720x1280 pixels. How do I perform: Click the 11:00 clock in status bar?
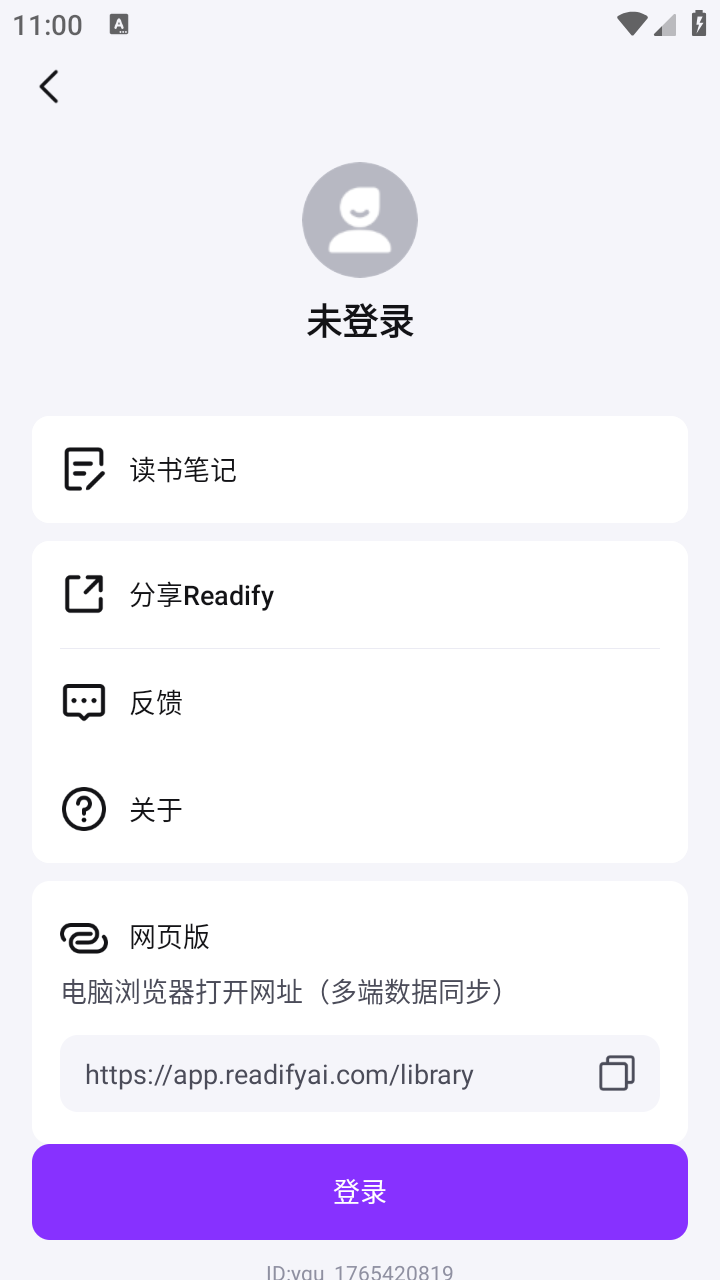46,24
